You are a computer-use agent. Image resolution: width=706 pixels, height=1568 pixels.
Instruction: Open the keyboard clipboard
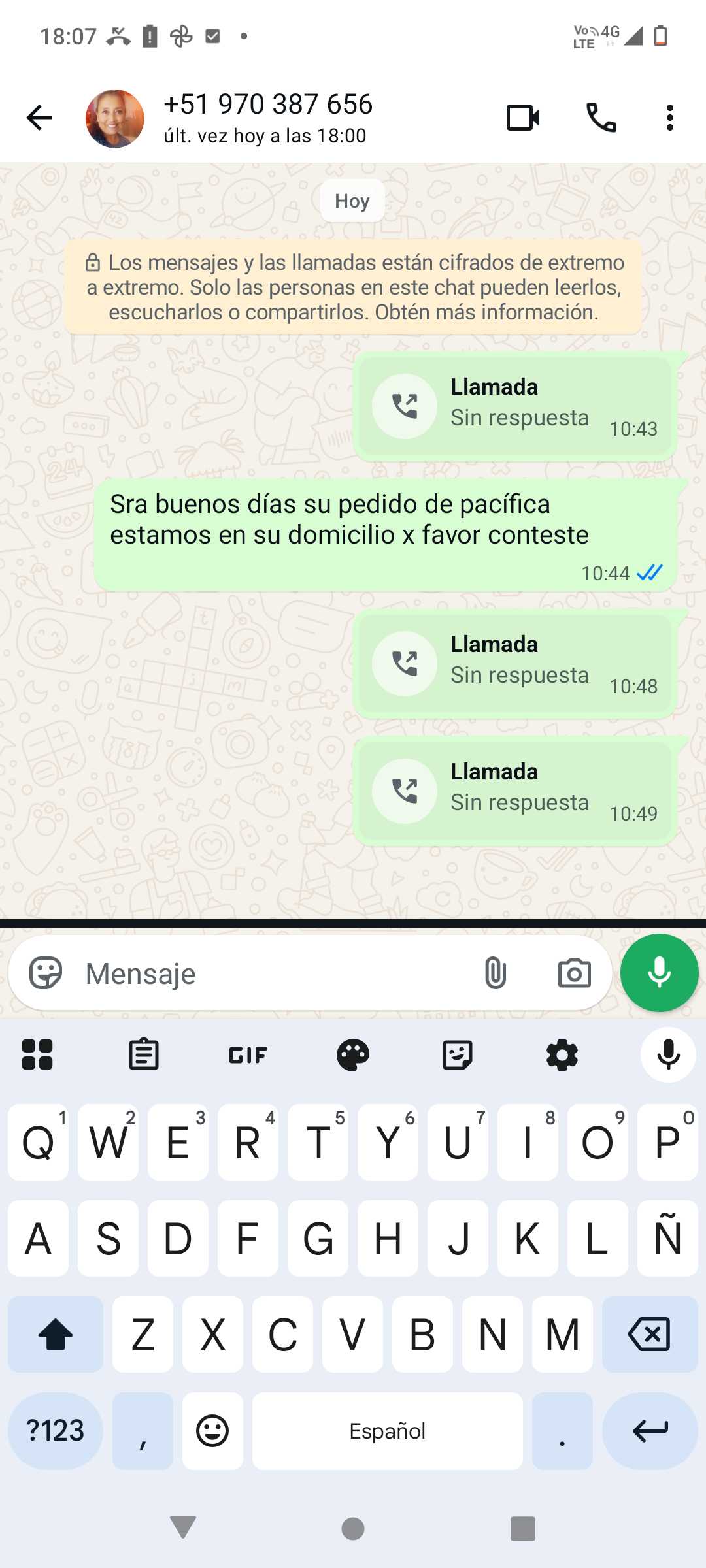pyautogui.click(x=144, y=1054)
